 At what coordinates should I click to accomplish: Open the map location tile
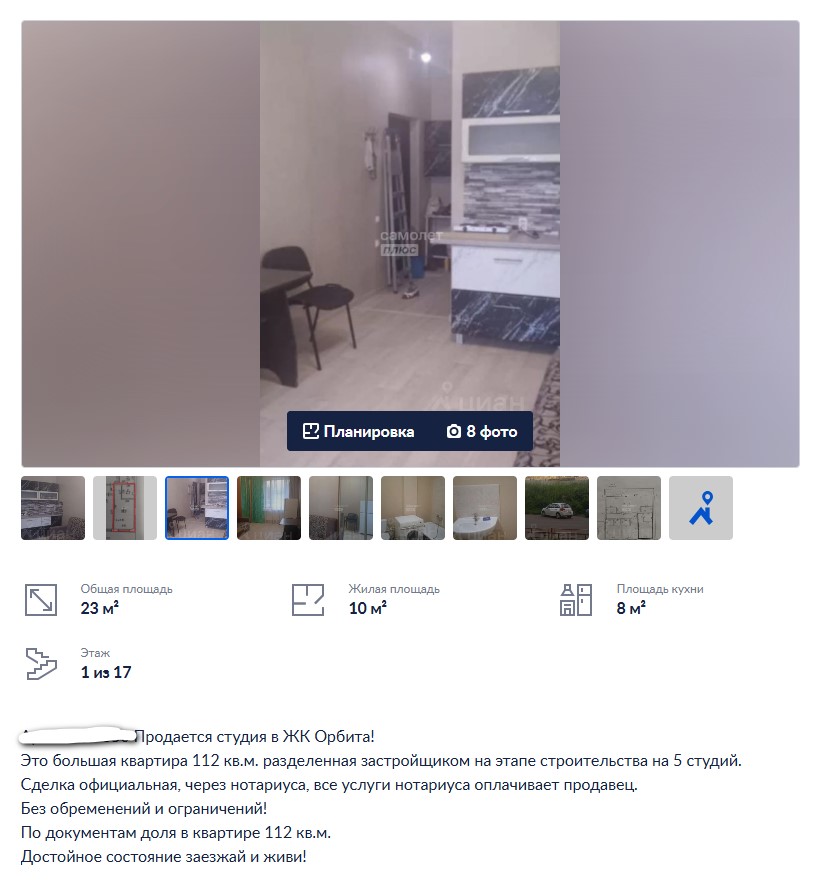701,508
